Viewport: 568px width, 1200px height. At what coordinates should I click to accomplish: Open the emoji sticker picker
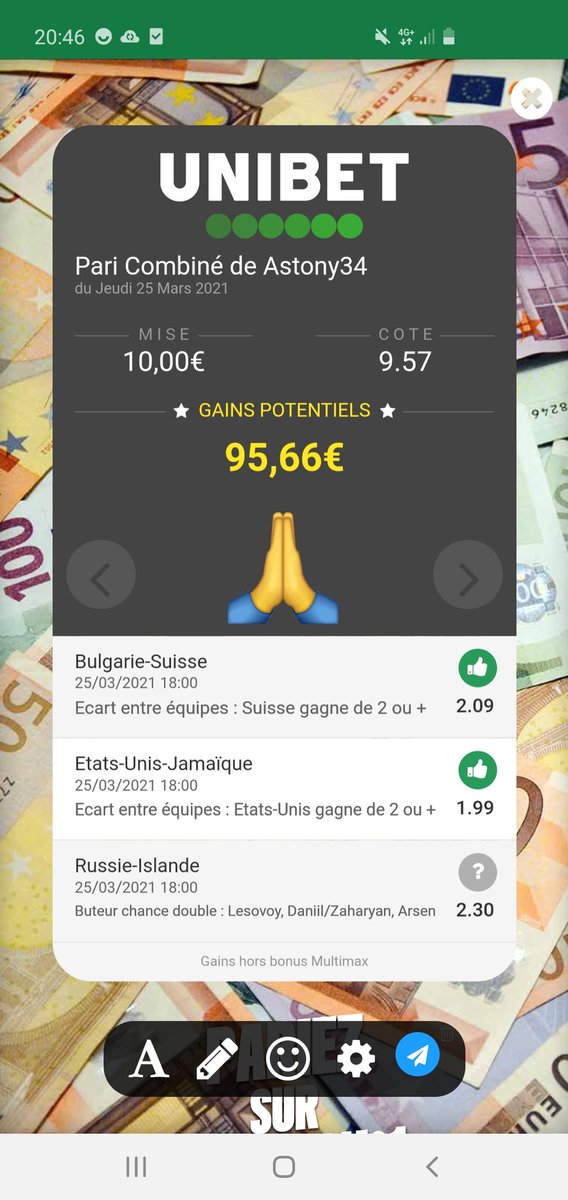287,1058
